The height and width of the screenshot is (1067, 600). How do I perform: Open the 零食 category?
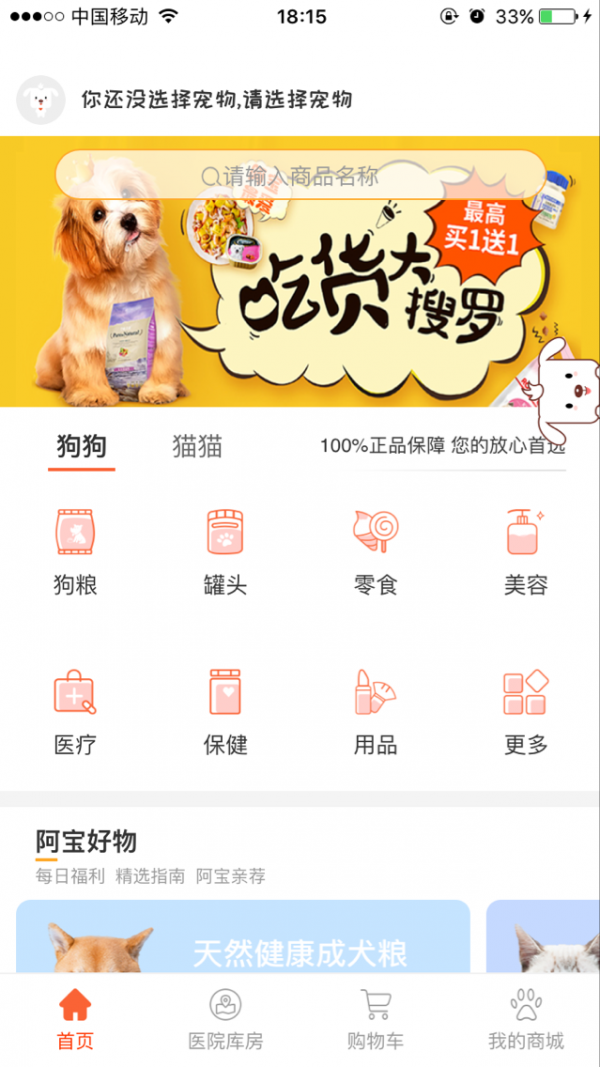(x=375, y=552)
